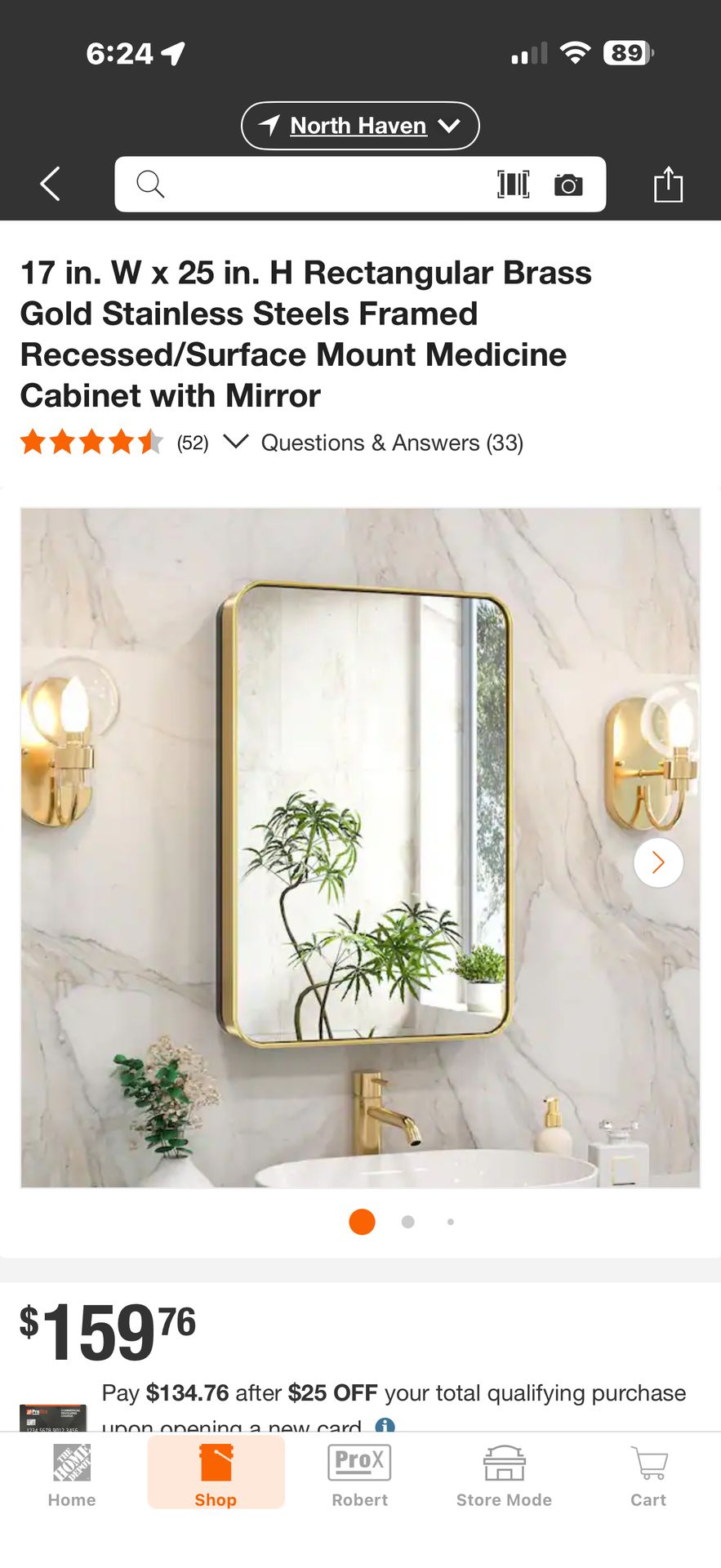Open camera image search
The height and width of the screenshot is (1568, 721).
[x=568, y=185]
